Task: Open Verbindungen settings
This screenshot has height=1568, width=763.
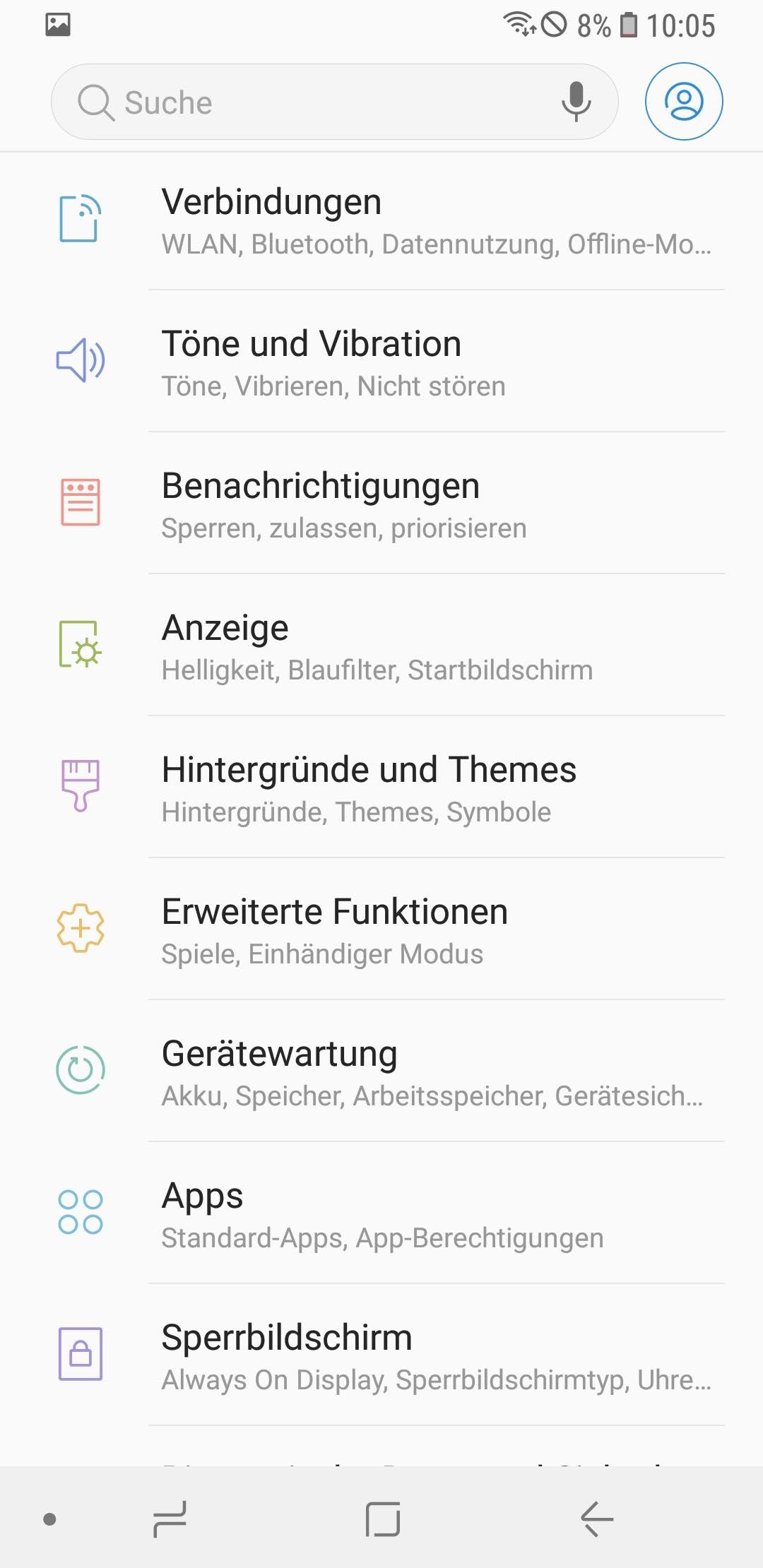Action: tap(435, 220)
